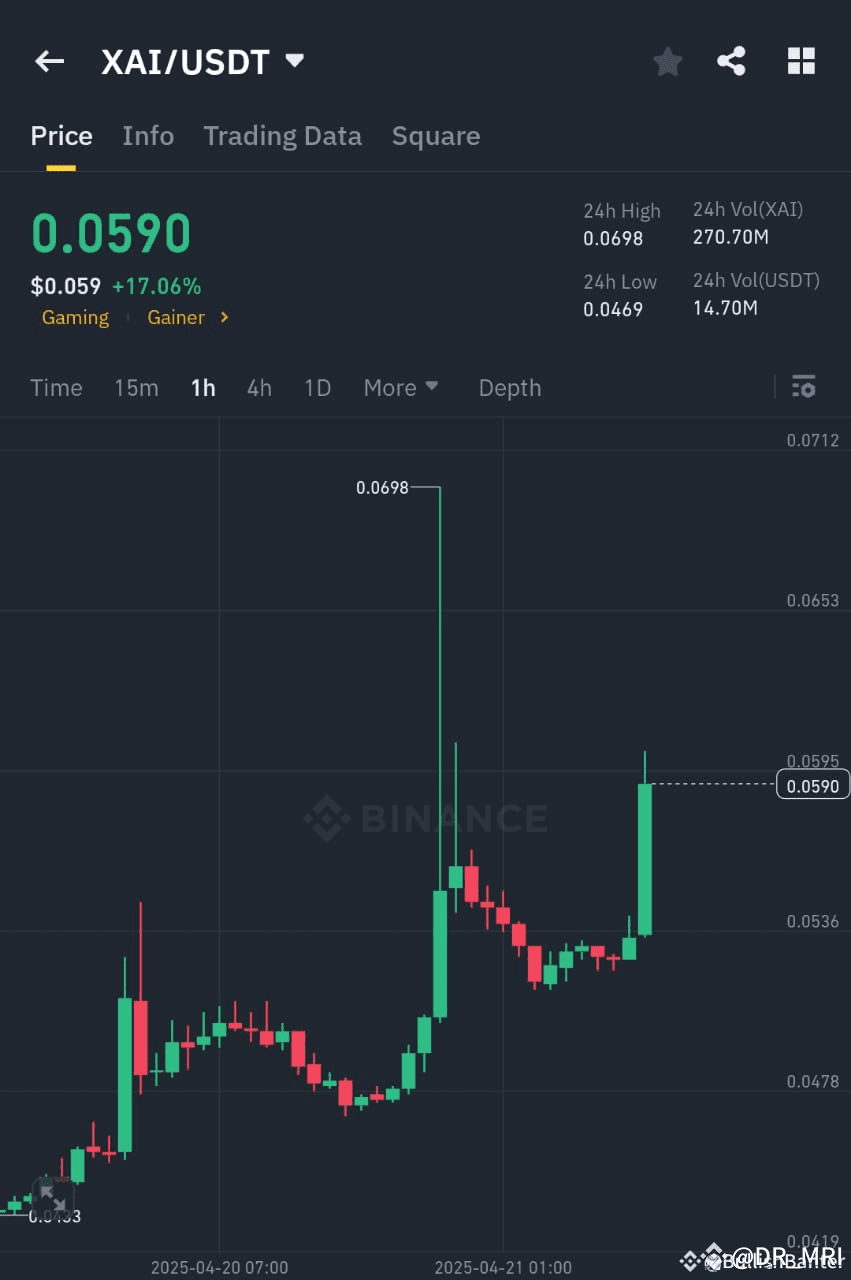Select the 1D chart interval
Image resolution: width=851 pixels, height=1280 pixels.
click(x=317, y=388)
